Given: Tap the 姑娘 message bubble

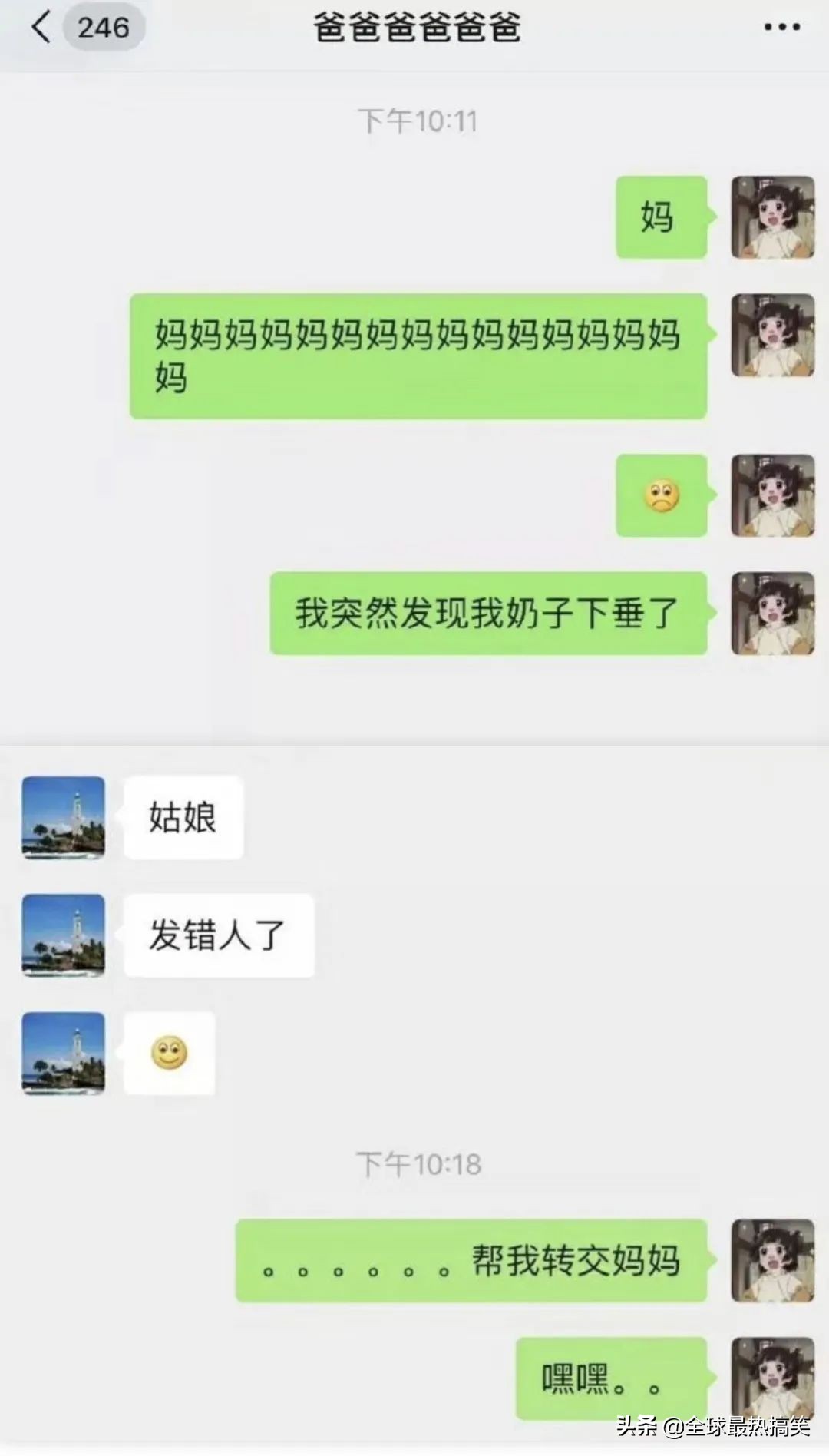Looking at the screenshot, I should pos(184,816).
